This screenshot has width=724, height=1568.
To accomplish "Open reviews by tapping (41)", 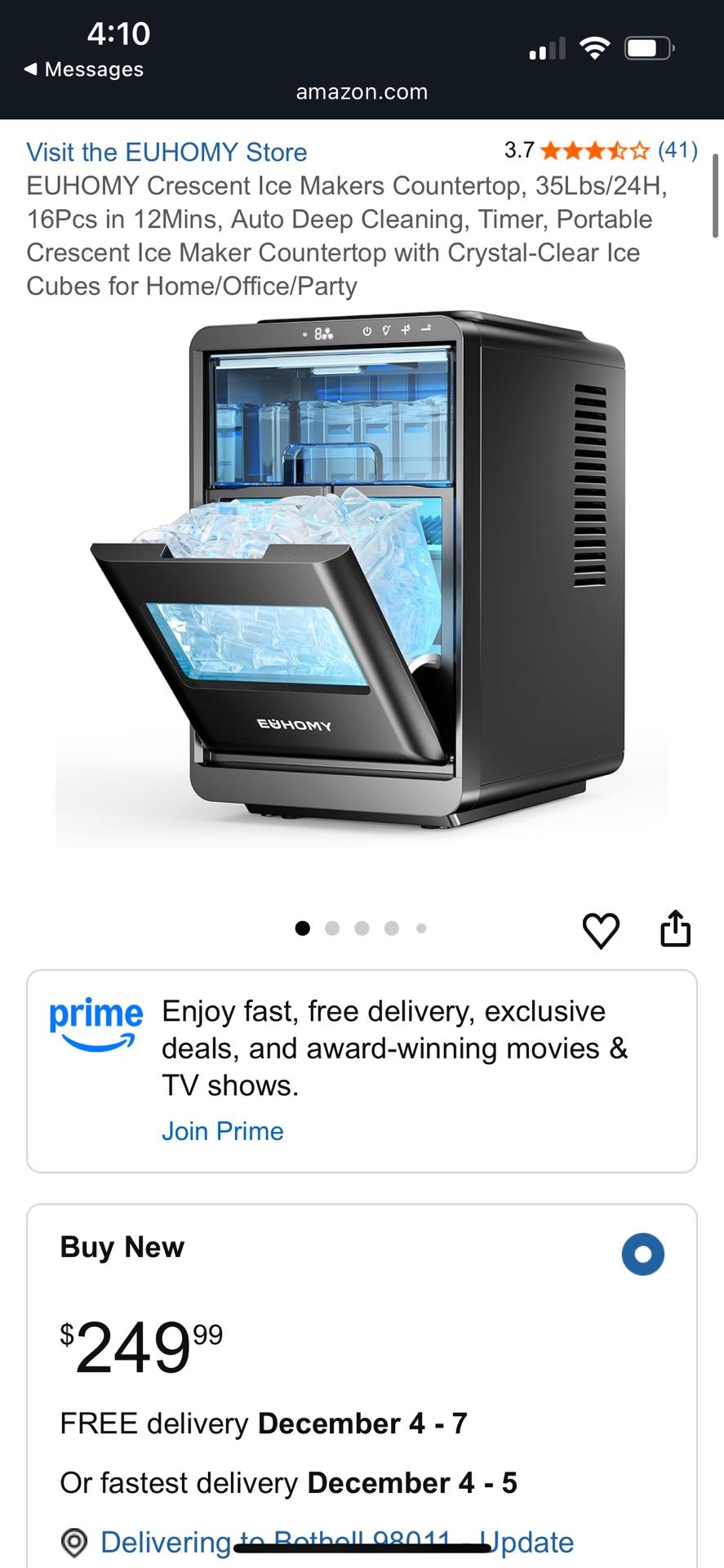I will point(676,151).
